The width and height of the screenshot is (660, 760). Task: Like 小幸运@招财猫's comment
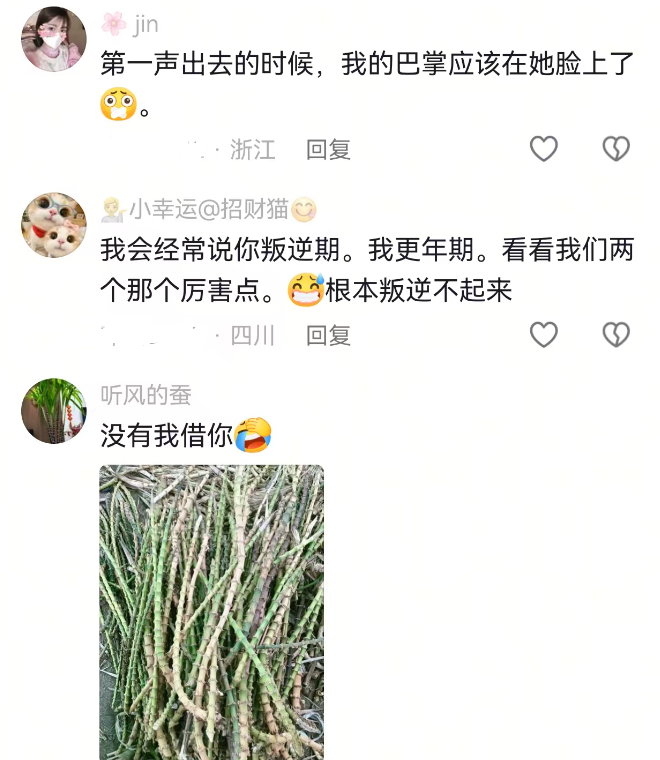tap(543, 335)
